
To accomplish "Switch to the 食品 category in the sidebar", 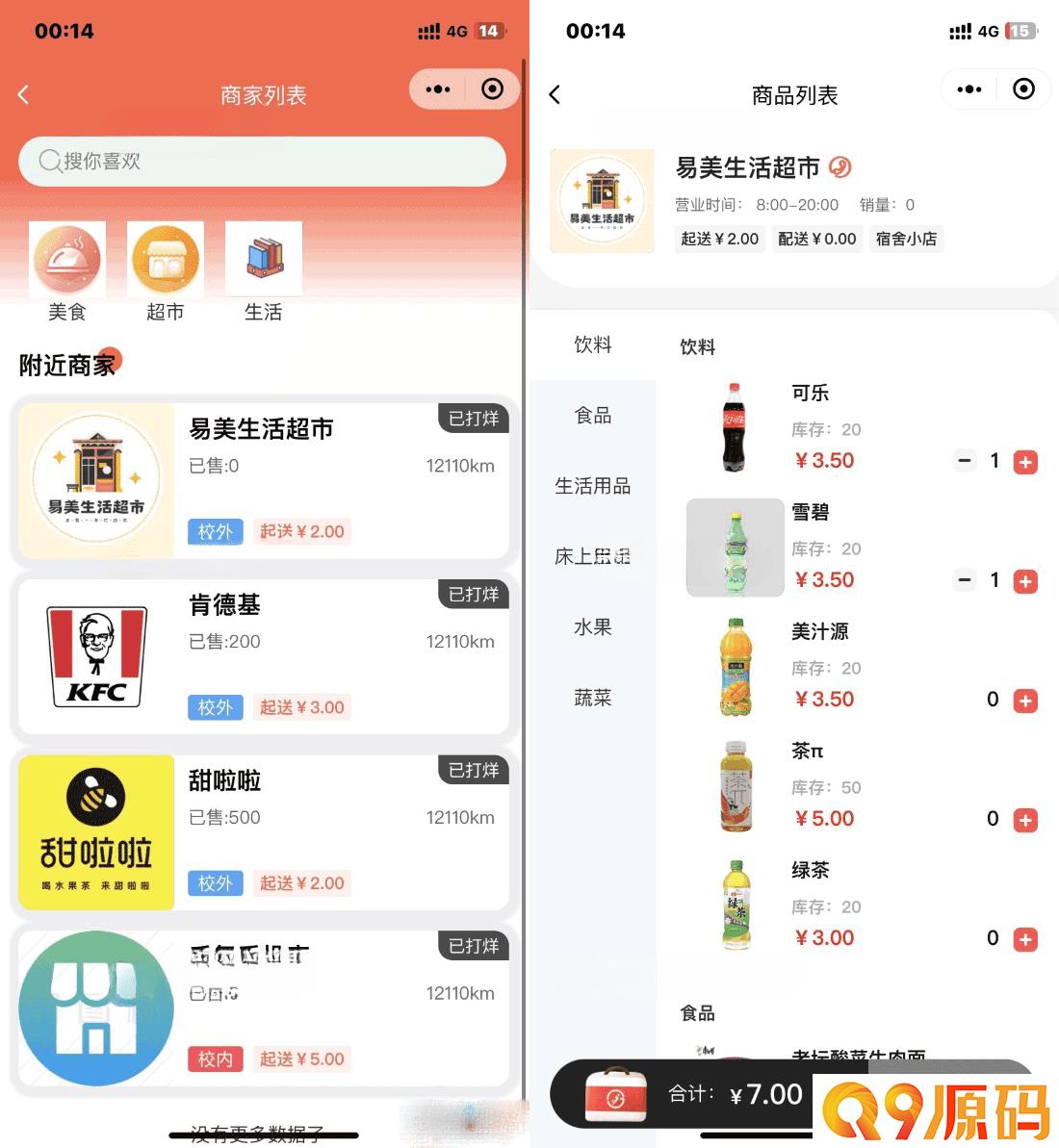I will pos(593,415).
